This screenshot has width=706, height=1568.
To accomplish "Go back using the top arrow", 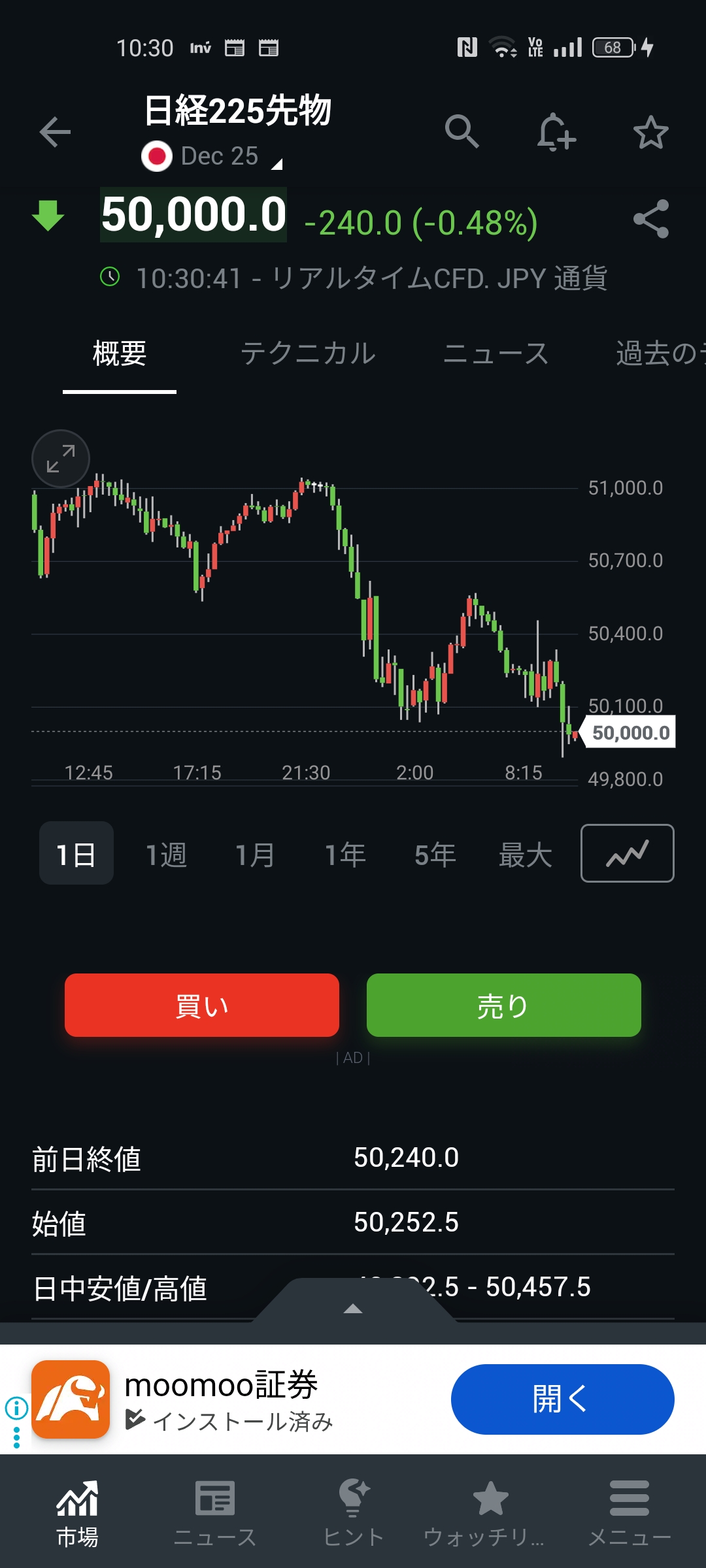I will pyautogui.click(x=55, y=133).
